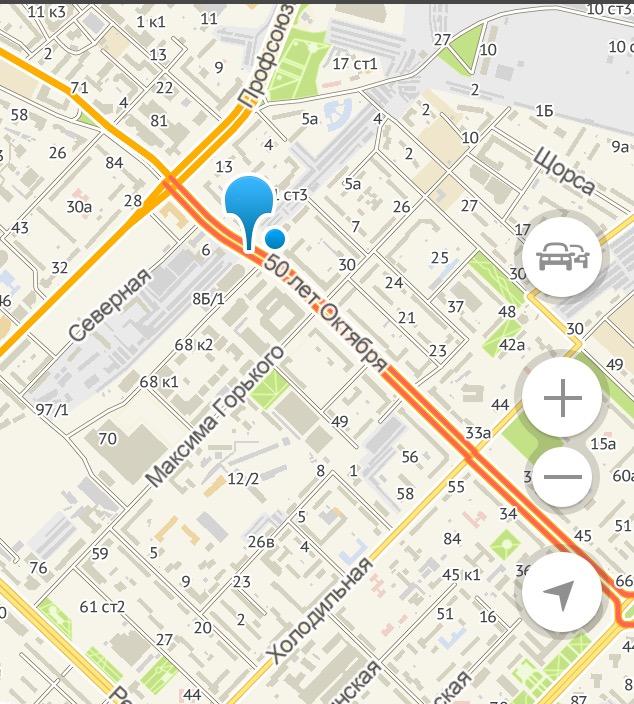Center map on my location arrow
The height and width of the screenshot is (704, 634).
[562, 594]
